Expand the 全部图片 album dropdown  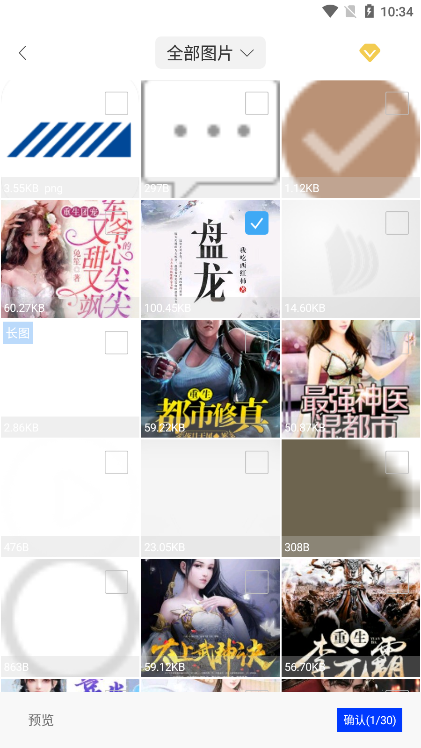click(x=210, y=53)
